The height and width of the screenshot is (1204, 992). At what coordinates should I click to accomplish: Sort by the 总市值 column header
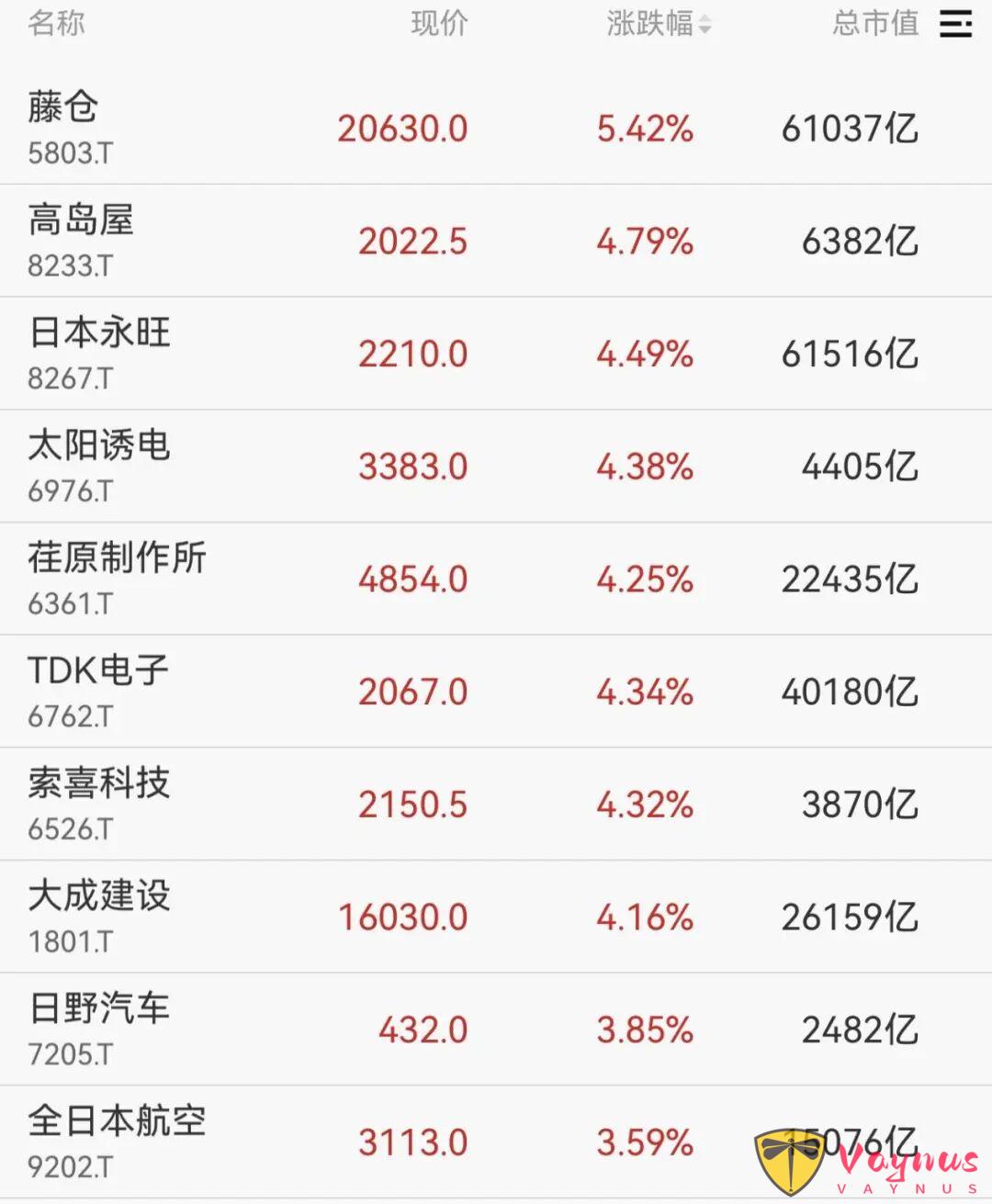874,25
